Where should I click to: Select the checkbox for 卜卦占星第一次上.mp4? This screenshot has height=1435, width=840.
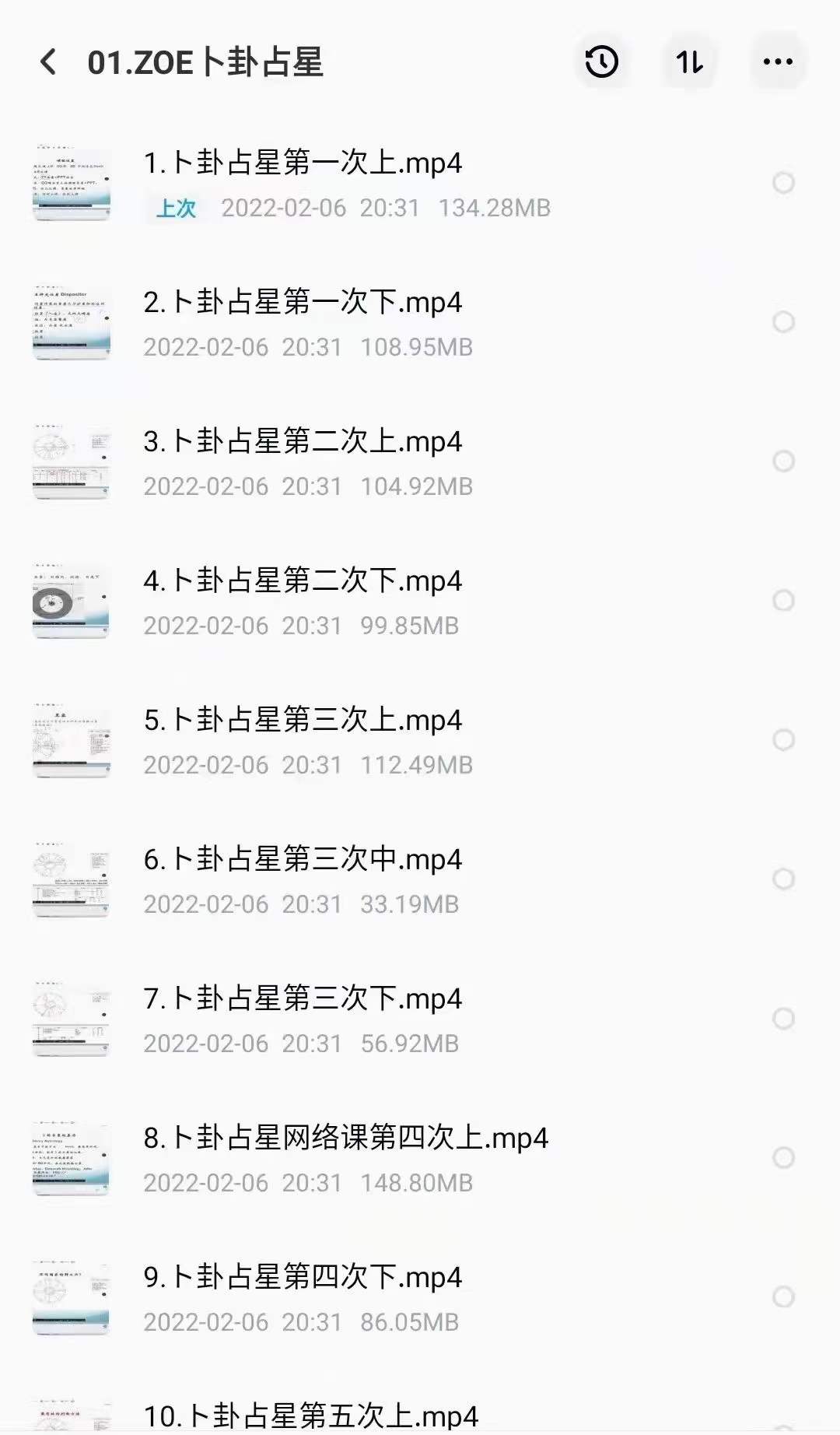tap(783, 181)
